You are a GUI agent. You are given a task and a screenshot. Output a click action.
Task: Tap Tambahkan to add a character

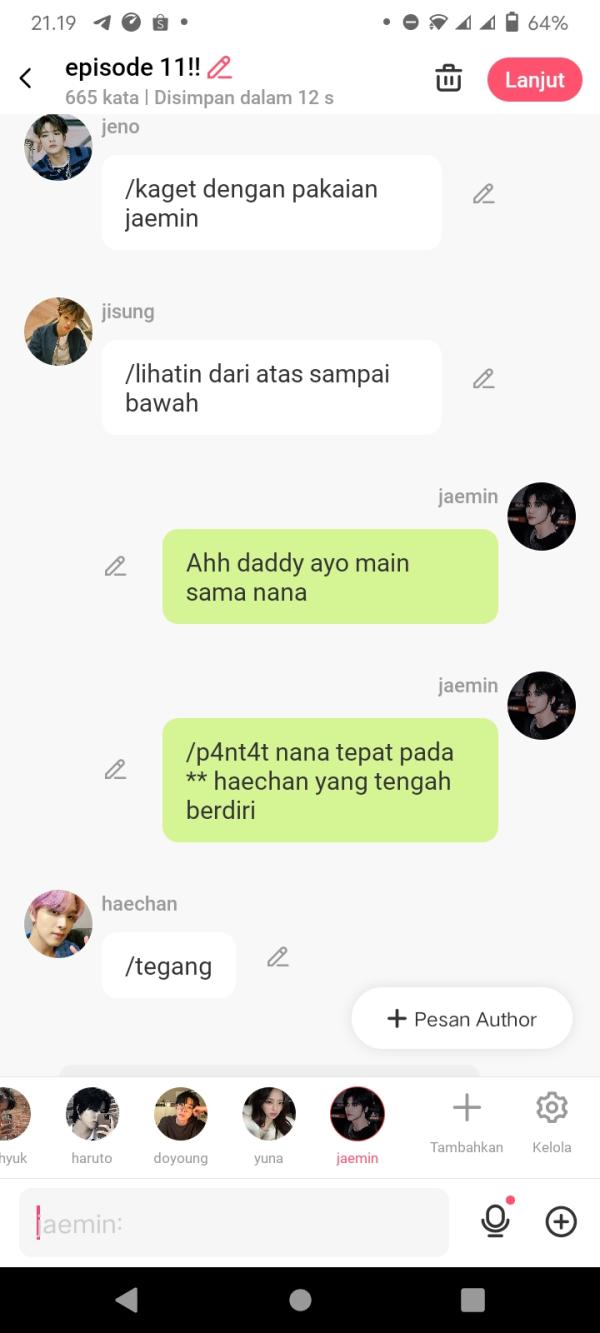pos(466,1121)
